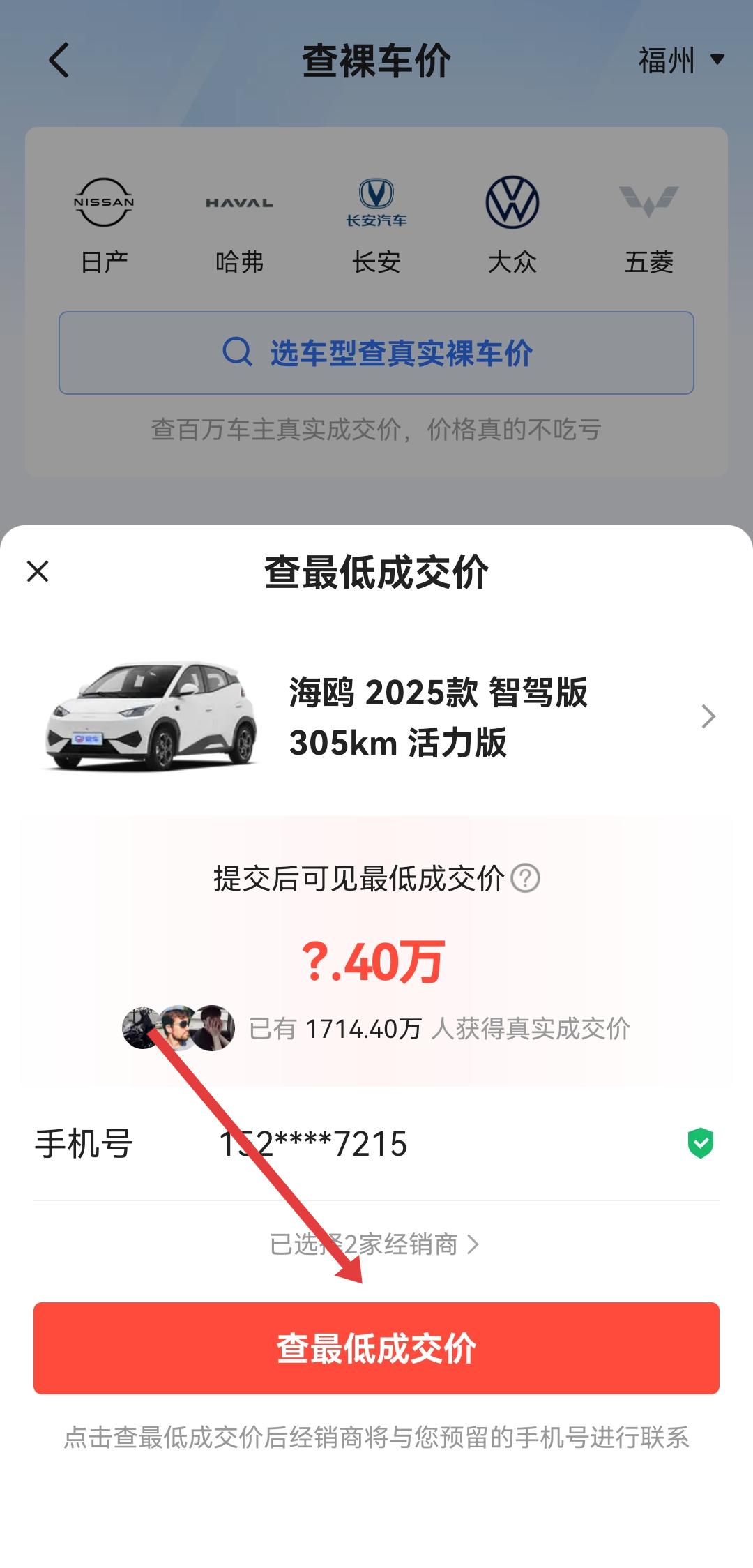
Task: Tap 选车型查真实裸车价 search button
Action: tap(376, 353)
